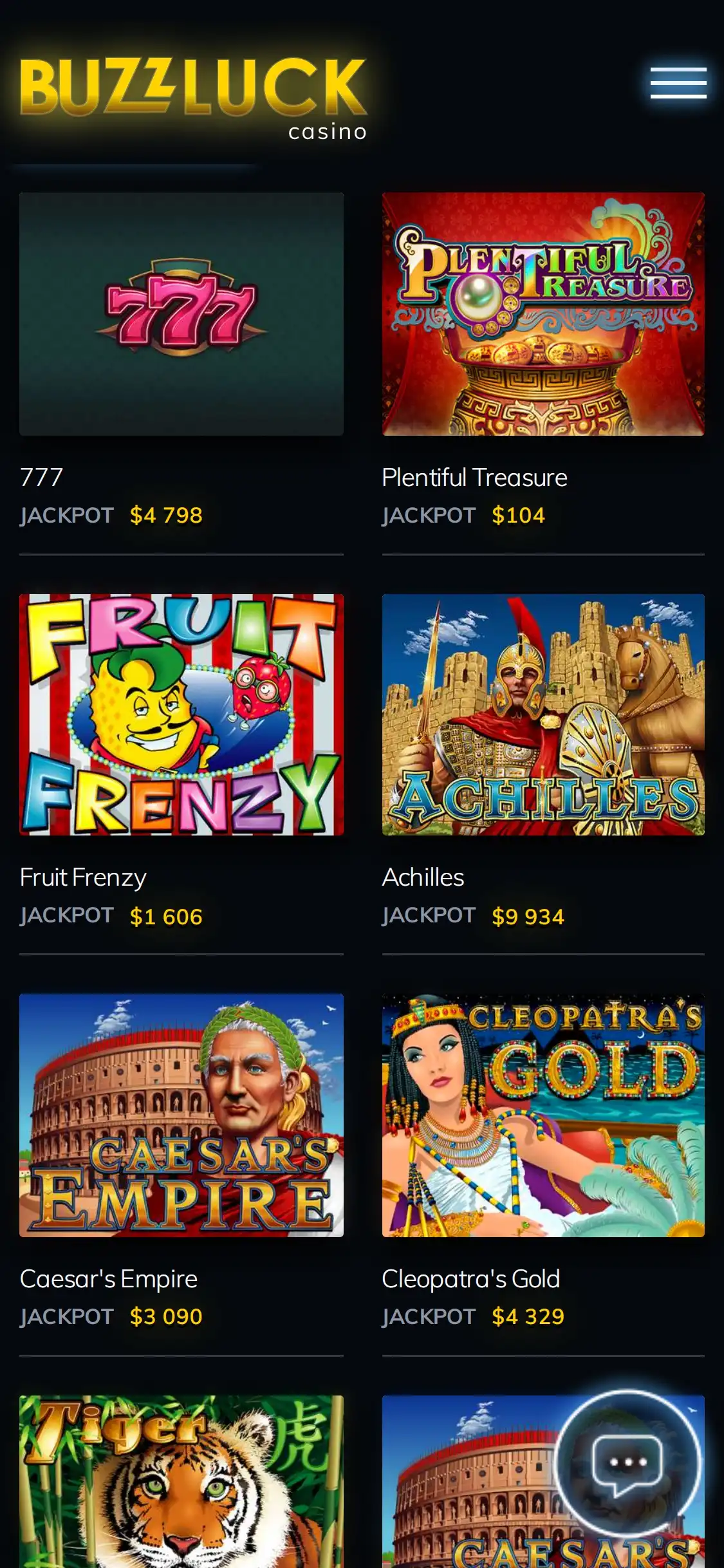This screenshot has height=1568, width=724.
Task: Go to the BuzzLuck casino home logo
Action: click(193, 97)
